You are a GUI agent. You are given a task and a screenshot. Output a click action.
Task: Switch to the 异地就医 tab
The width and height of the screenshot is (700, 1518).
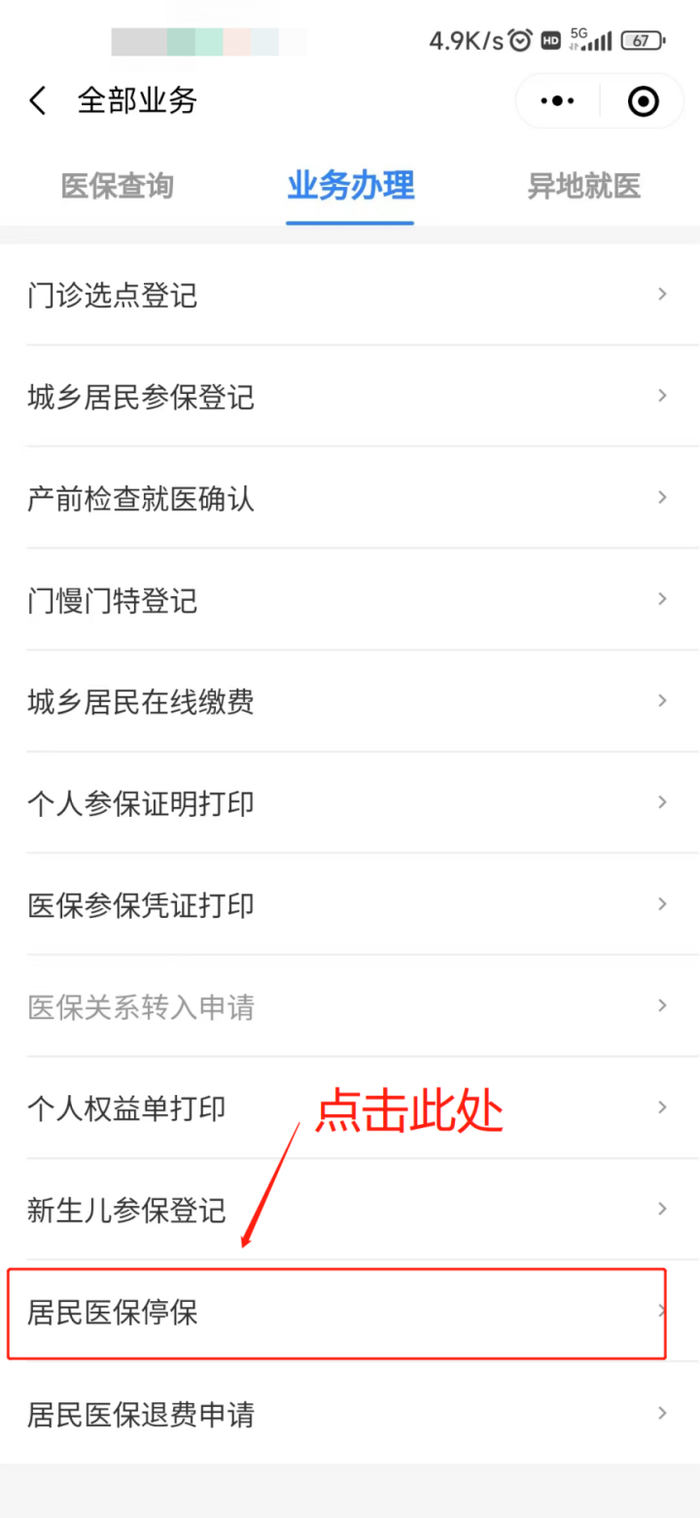[584, 186]
